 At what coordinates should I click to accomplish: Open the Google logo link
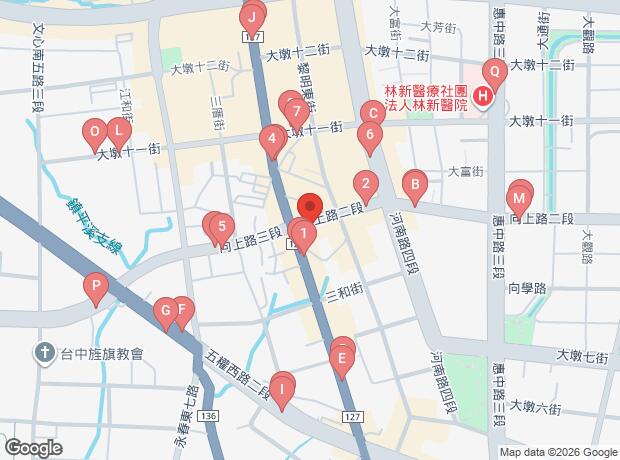tap(33, 448)
